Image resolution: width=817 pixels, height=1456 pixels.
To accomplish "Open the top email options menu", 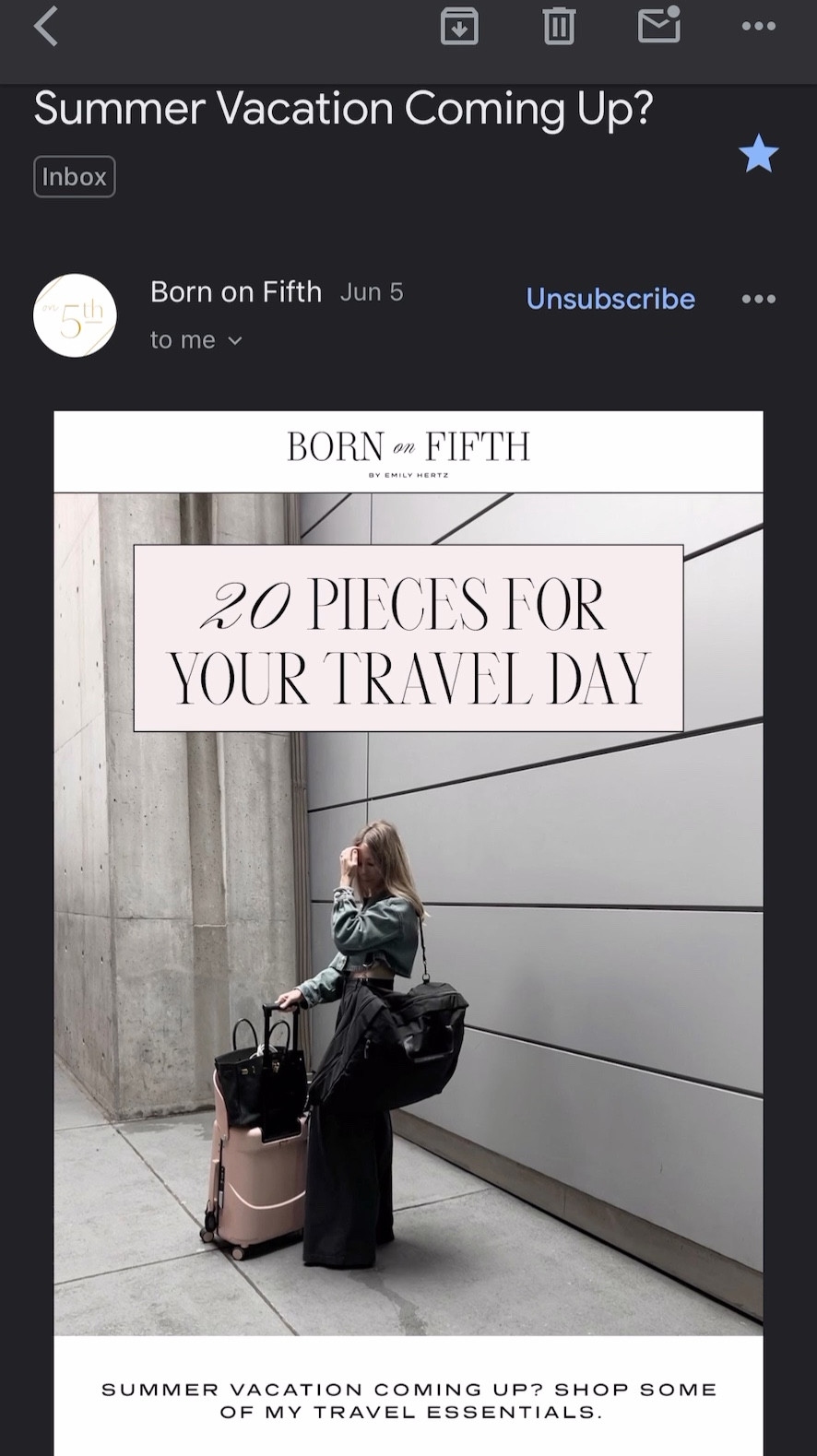I will point(758,27).
